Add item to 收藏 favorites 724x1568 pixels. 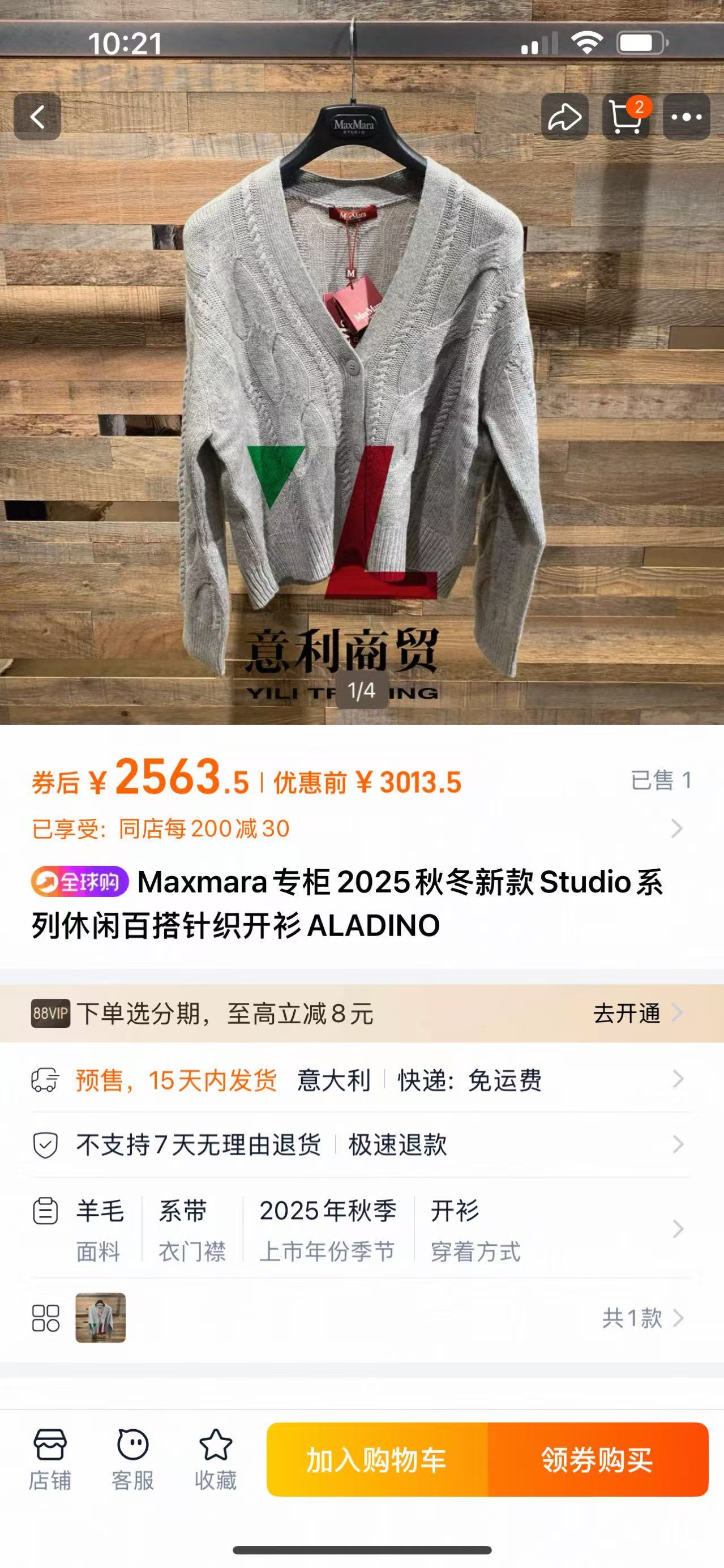point(215,1459)
